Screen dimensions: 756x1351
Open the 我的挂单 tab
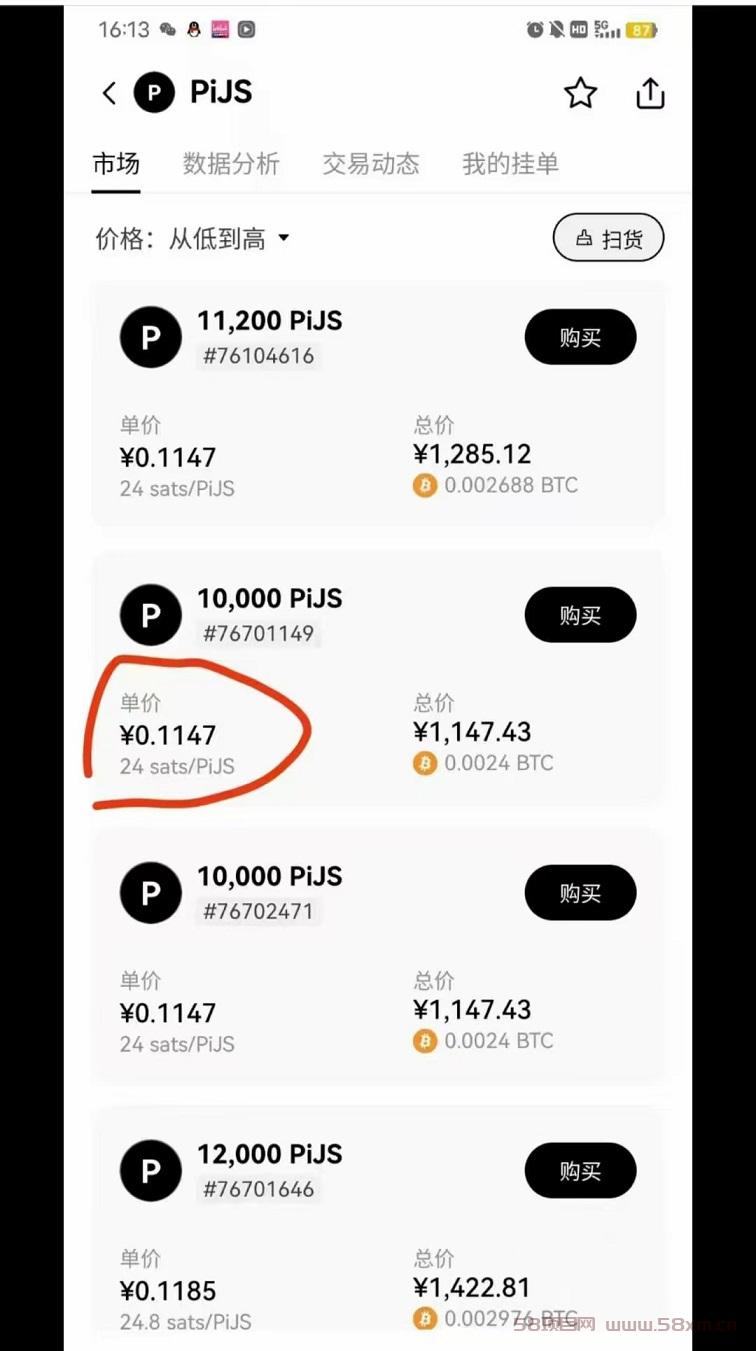coord(510,164)
